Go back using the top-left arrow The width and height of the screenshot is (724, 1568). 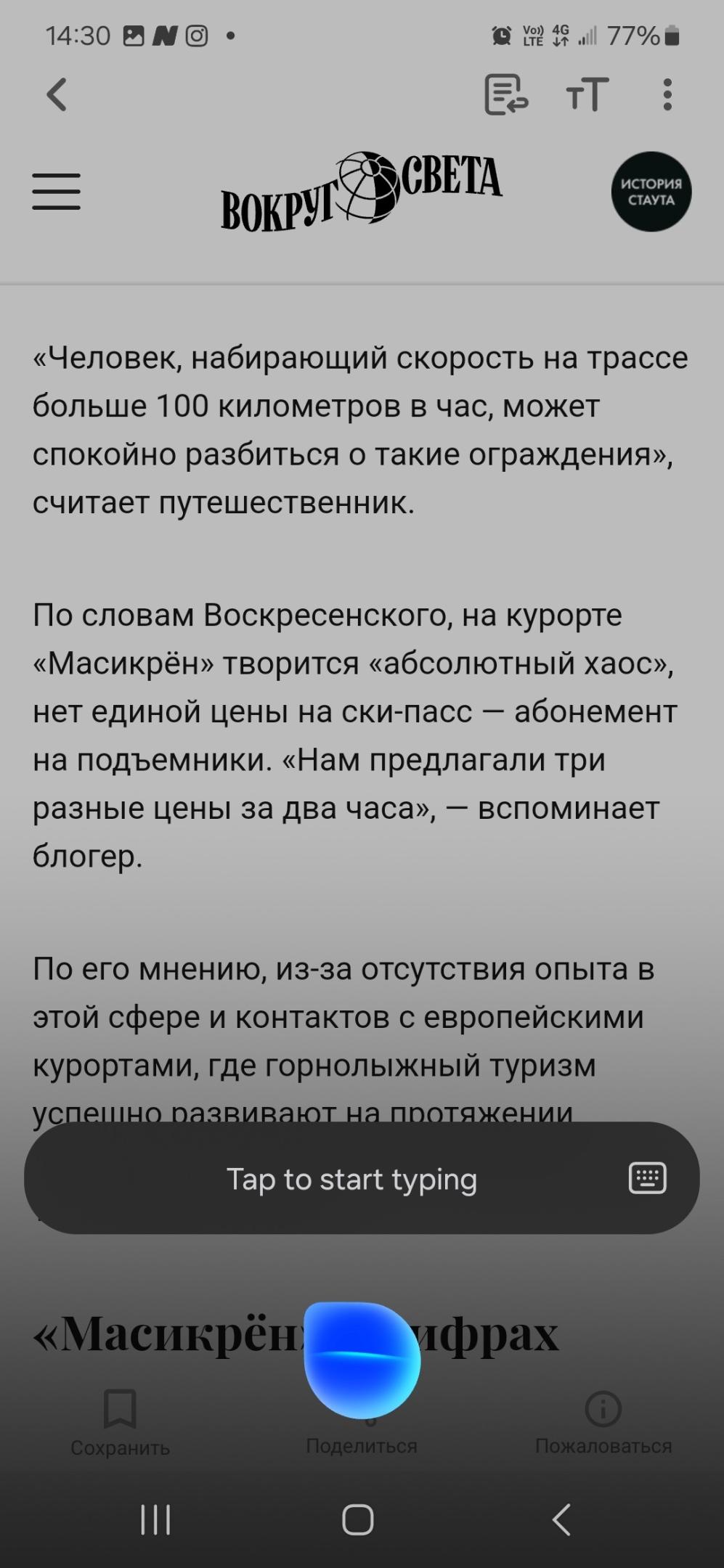point(57,94)
